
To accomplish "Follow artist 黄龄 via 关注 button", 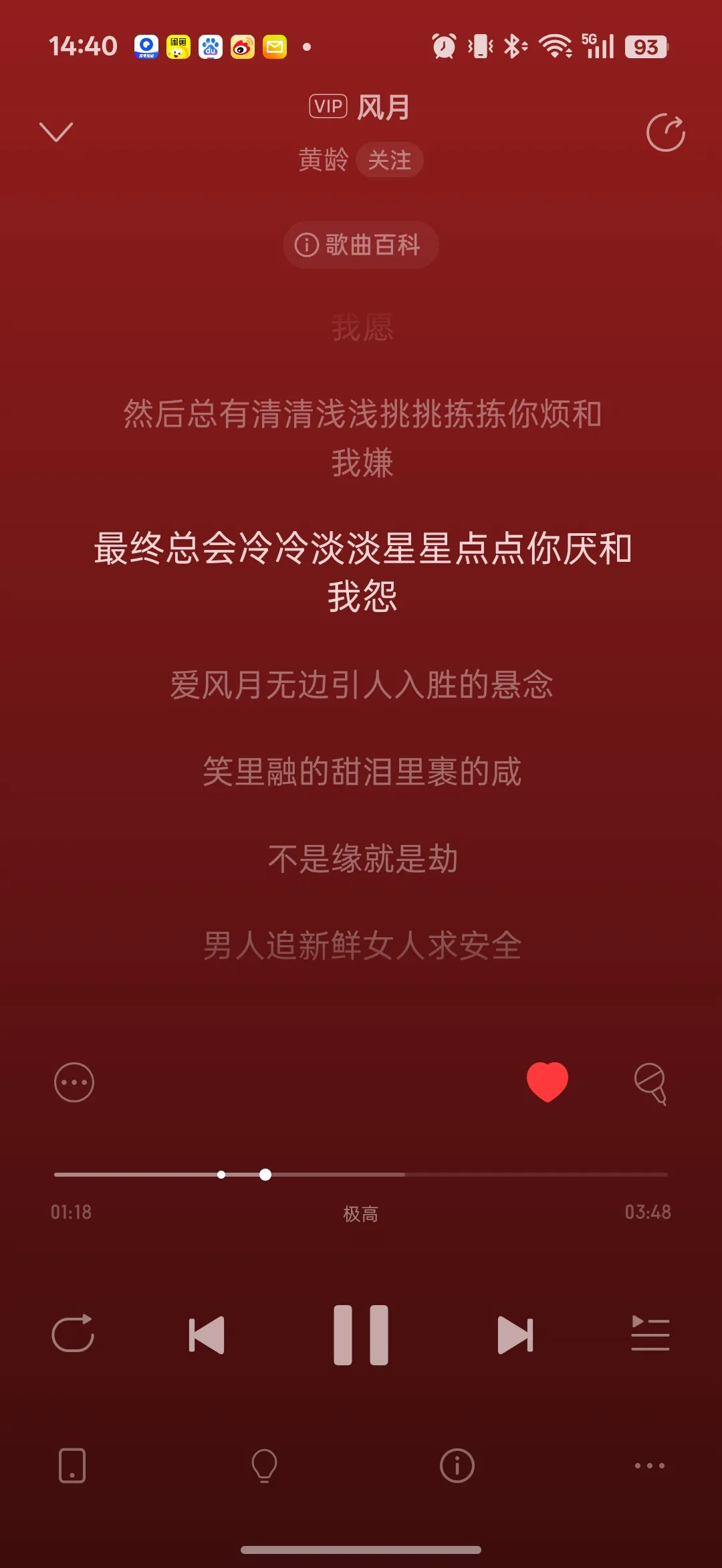I will pyautogui.click(x=389, y=160).
